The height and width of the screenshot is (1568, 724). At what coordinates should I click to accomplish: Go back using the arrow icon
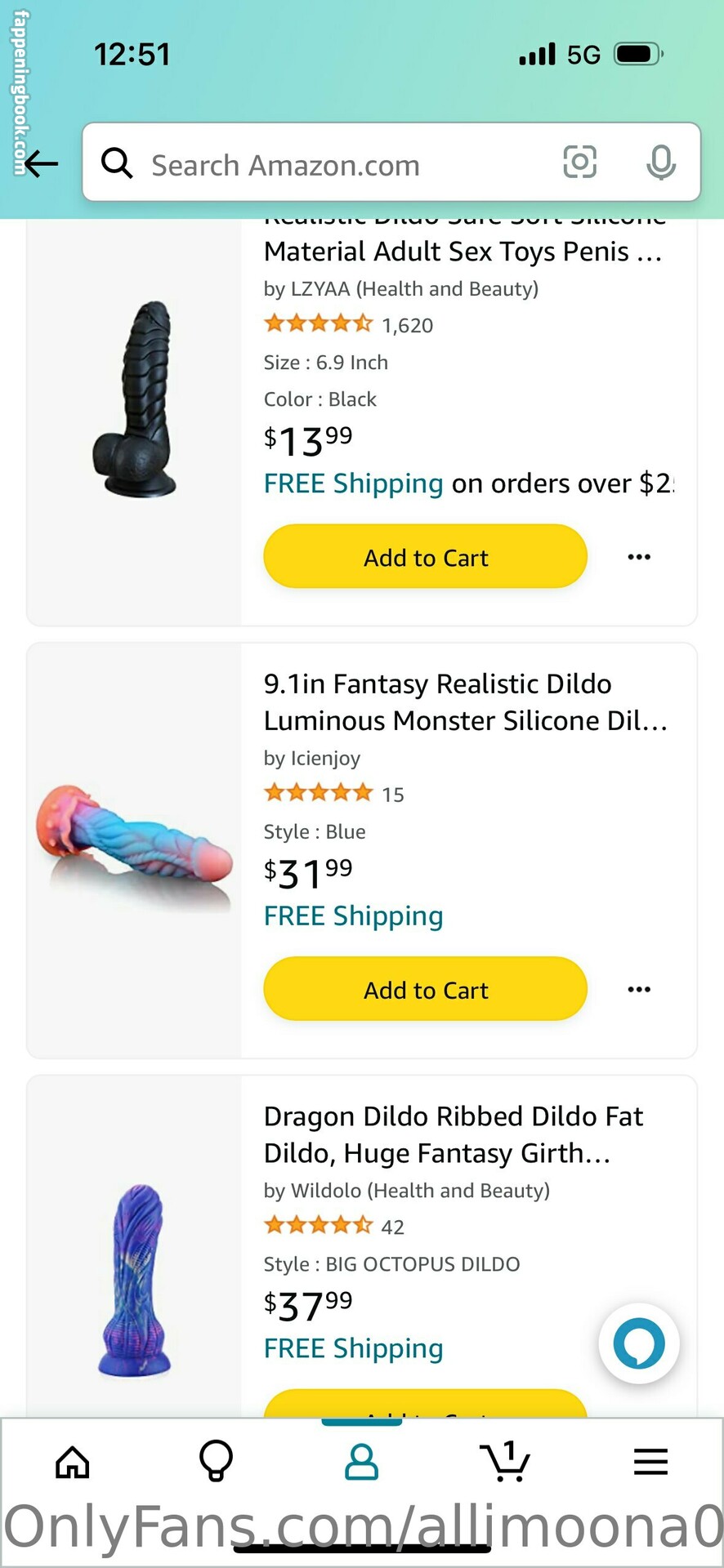pos(41,164)
